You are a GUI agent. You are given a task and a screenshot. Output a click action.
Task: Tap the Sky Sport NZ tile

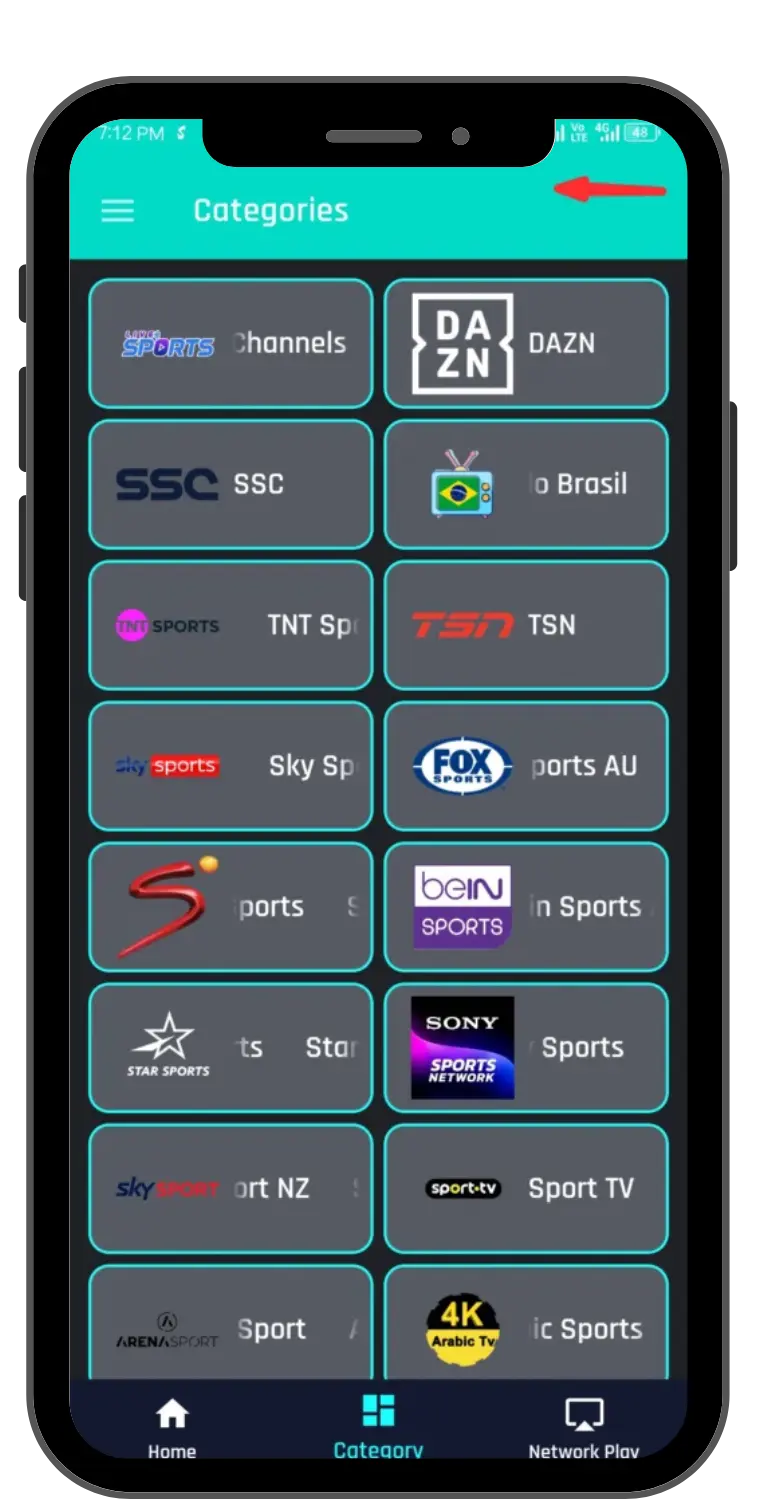(230, 1188)
